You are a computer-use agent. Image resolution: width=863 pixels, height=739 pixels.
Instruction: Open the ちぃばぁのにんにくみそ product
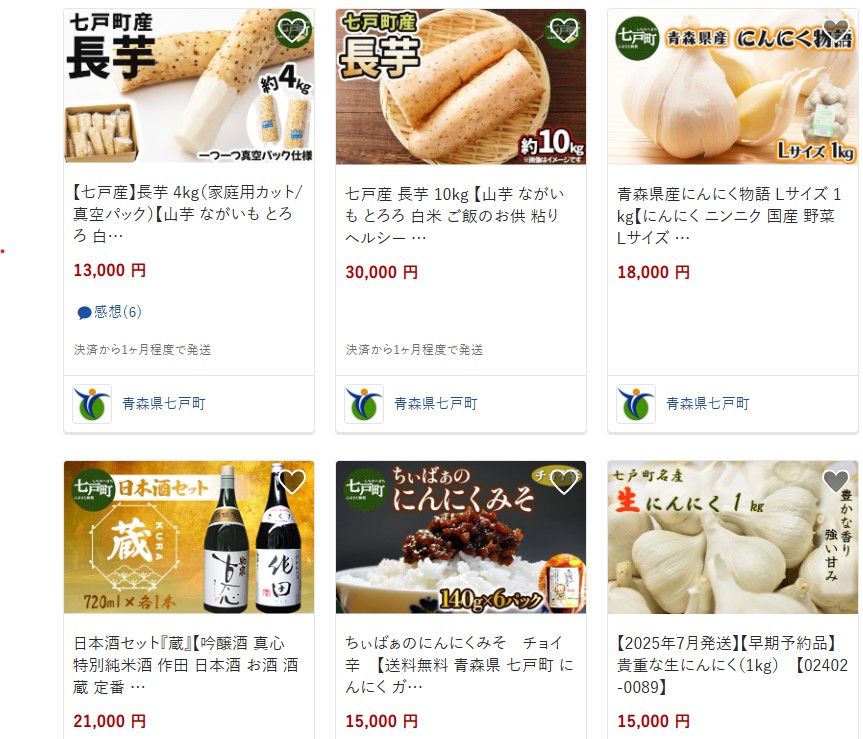pyautogui.click(x=461, y=665)
